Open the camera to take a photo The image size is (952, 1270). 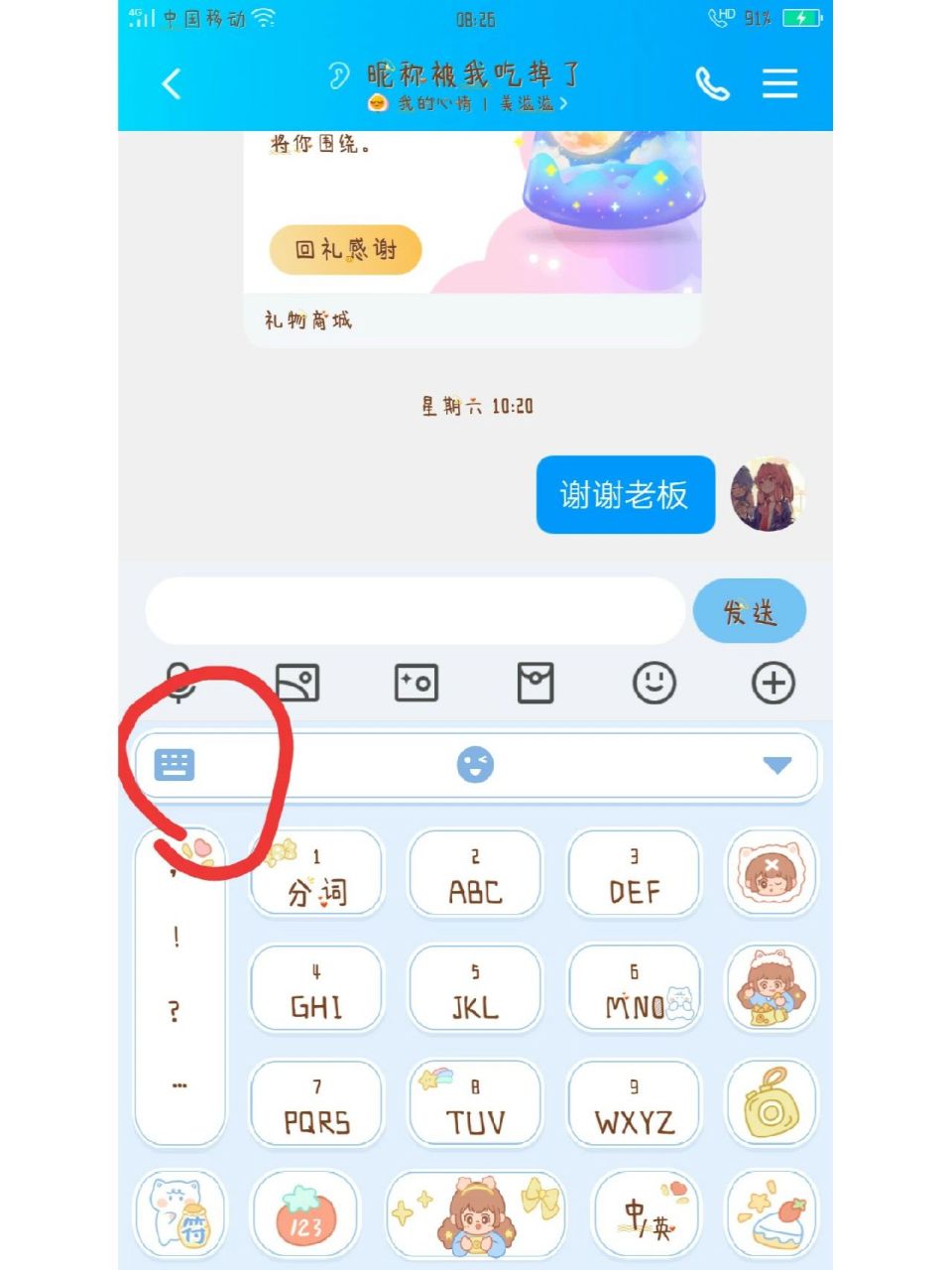tap(416, 683)
